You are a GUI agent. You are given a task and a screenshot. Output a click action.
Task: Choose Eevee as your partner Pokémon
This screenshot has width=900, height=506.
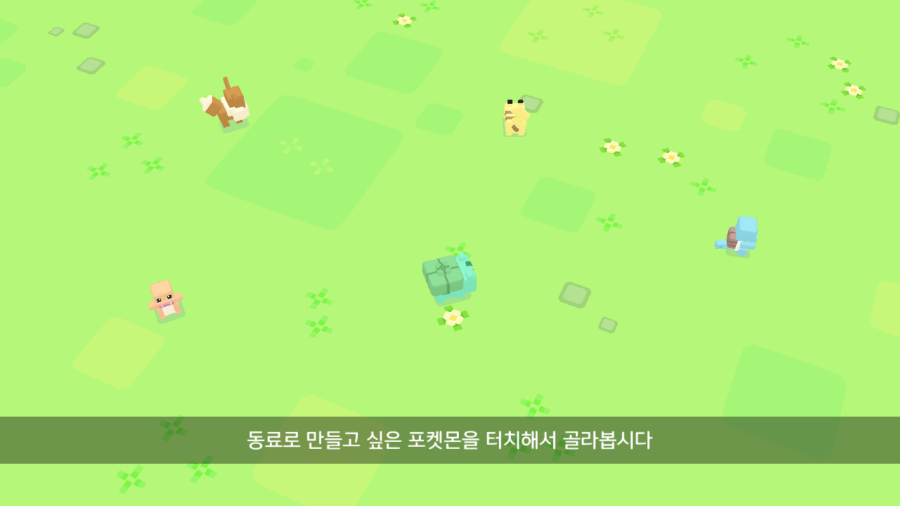tap(227, 104)
